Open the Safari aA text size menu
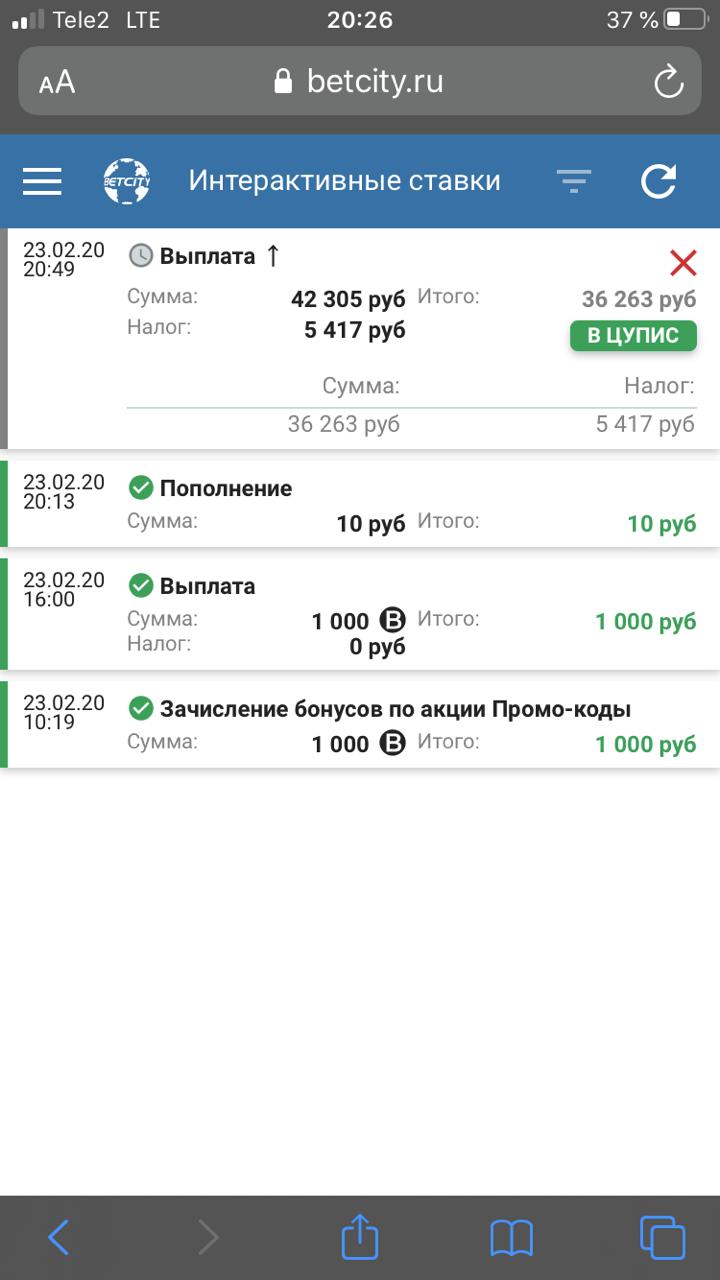720x1280 pixels. (57, 82)
